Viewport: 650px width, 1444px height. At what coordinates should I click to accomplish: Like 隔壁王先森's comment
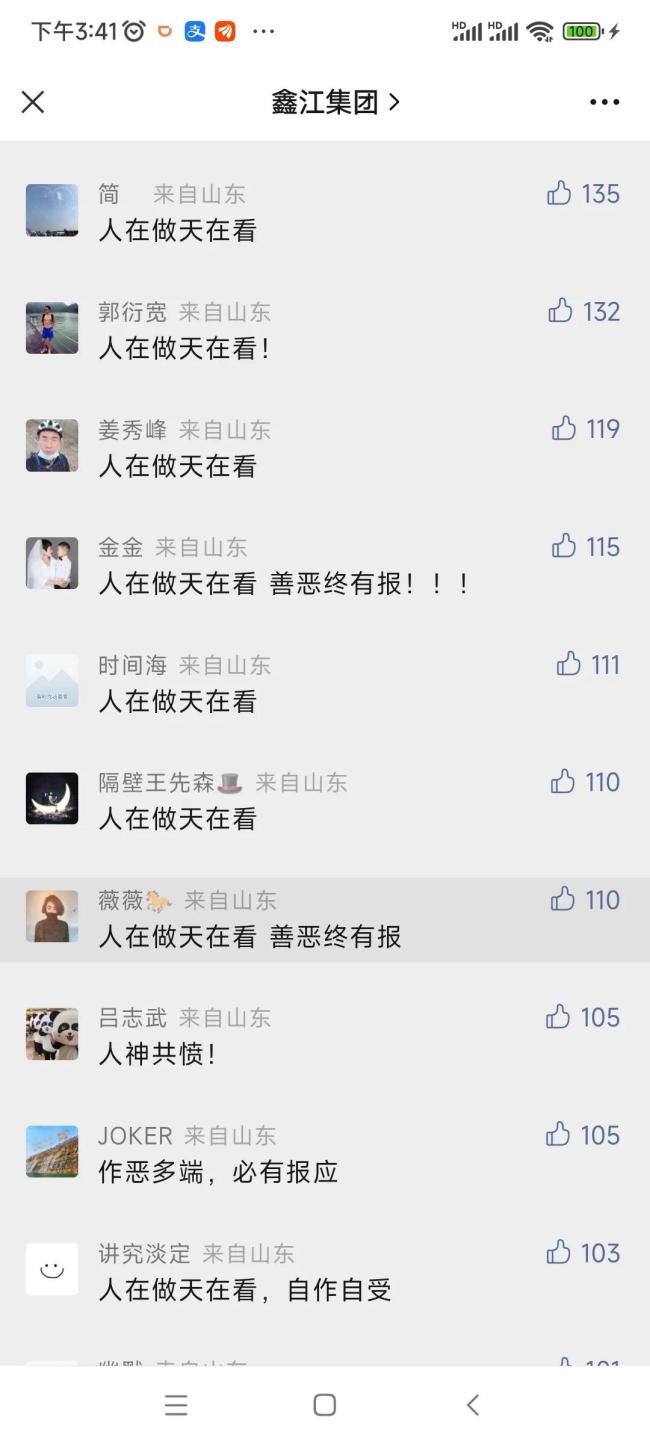point(563,782)
